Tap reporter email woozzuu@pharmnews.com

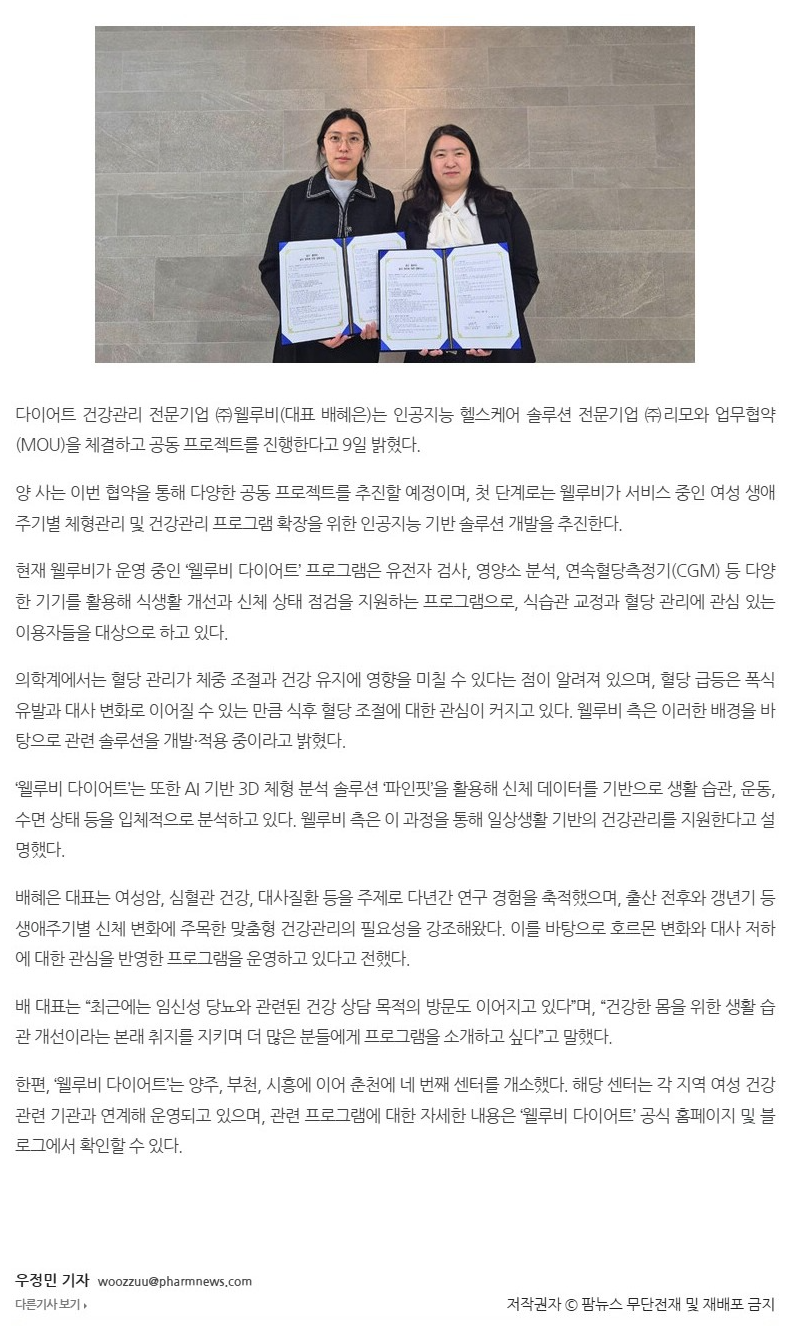pos(174,1281)
